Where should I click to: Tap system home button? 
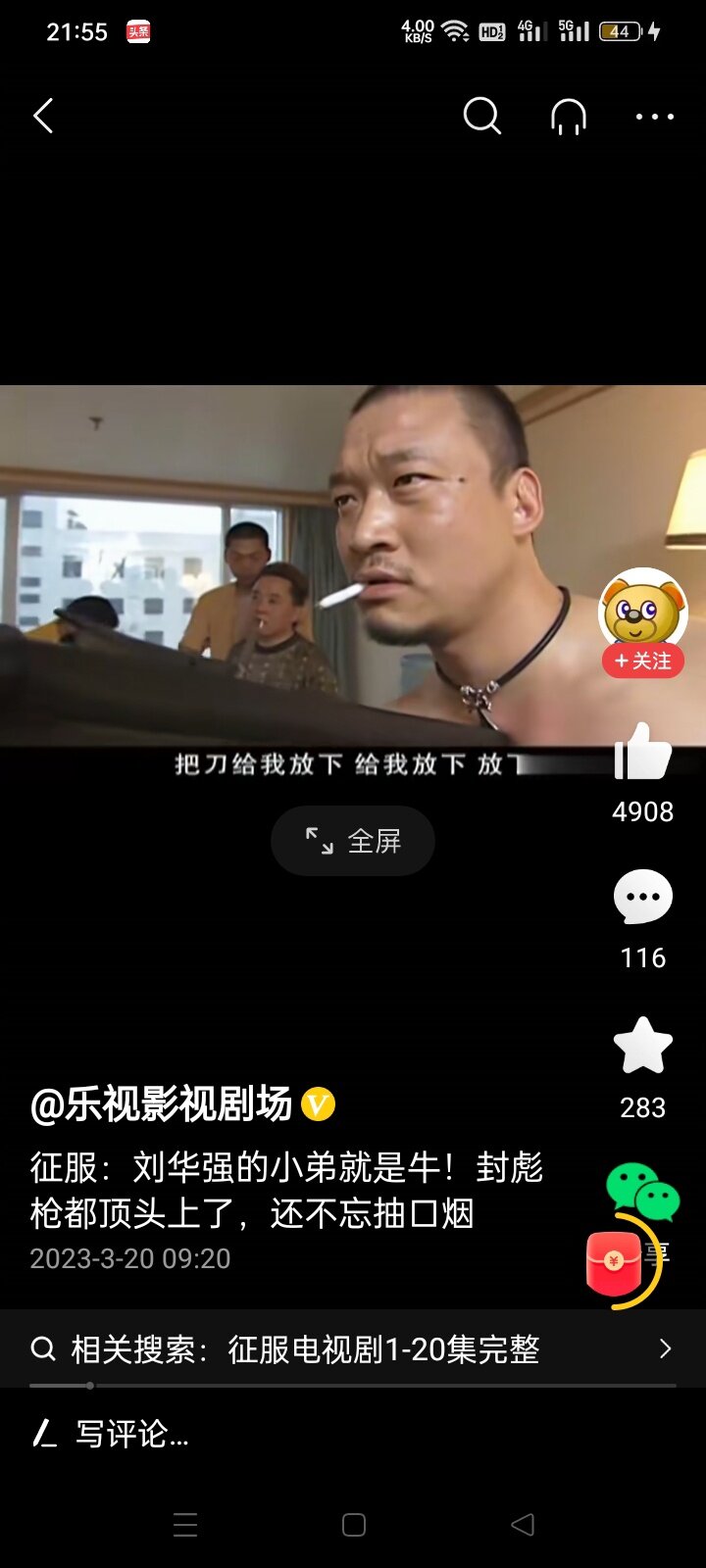(354, 1525)
